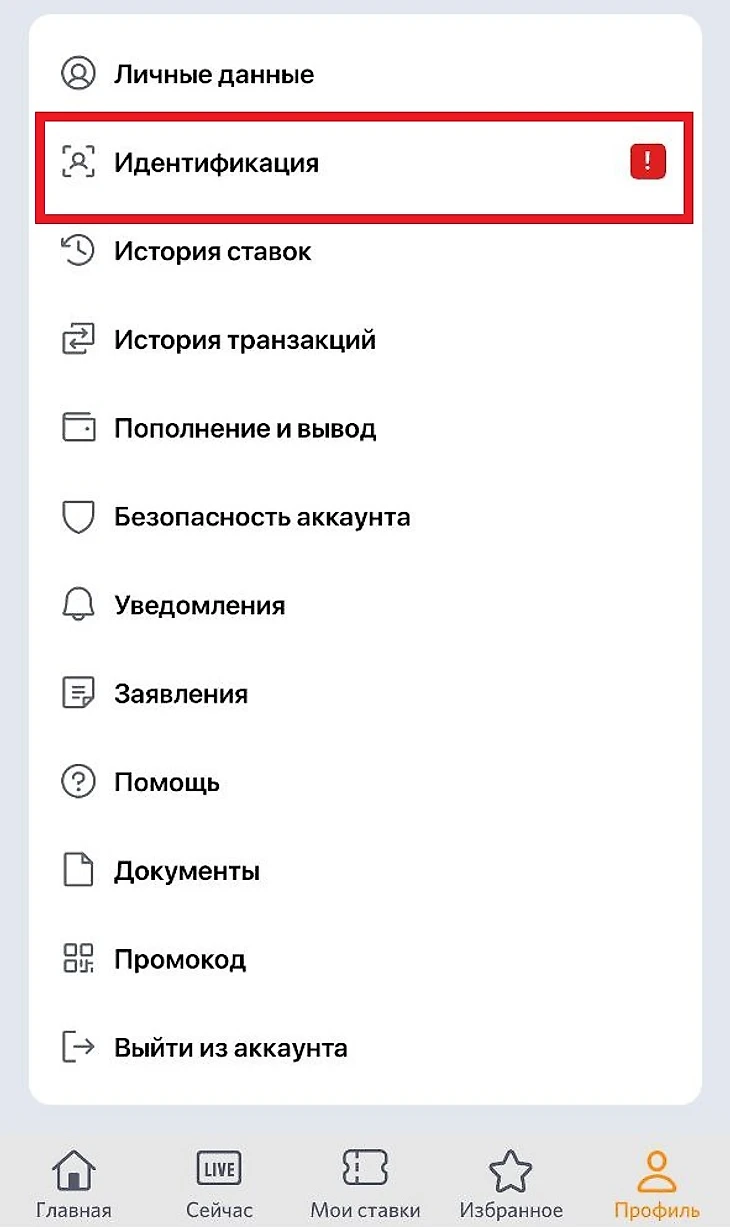This screenshot has height=1227, width=730.
Task: Open Безопасность аккаунта
Action: coord(262,517)
